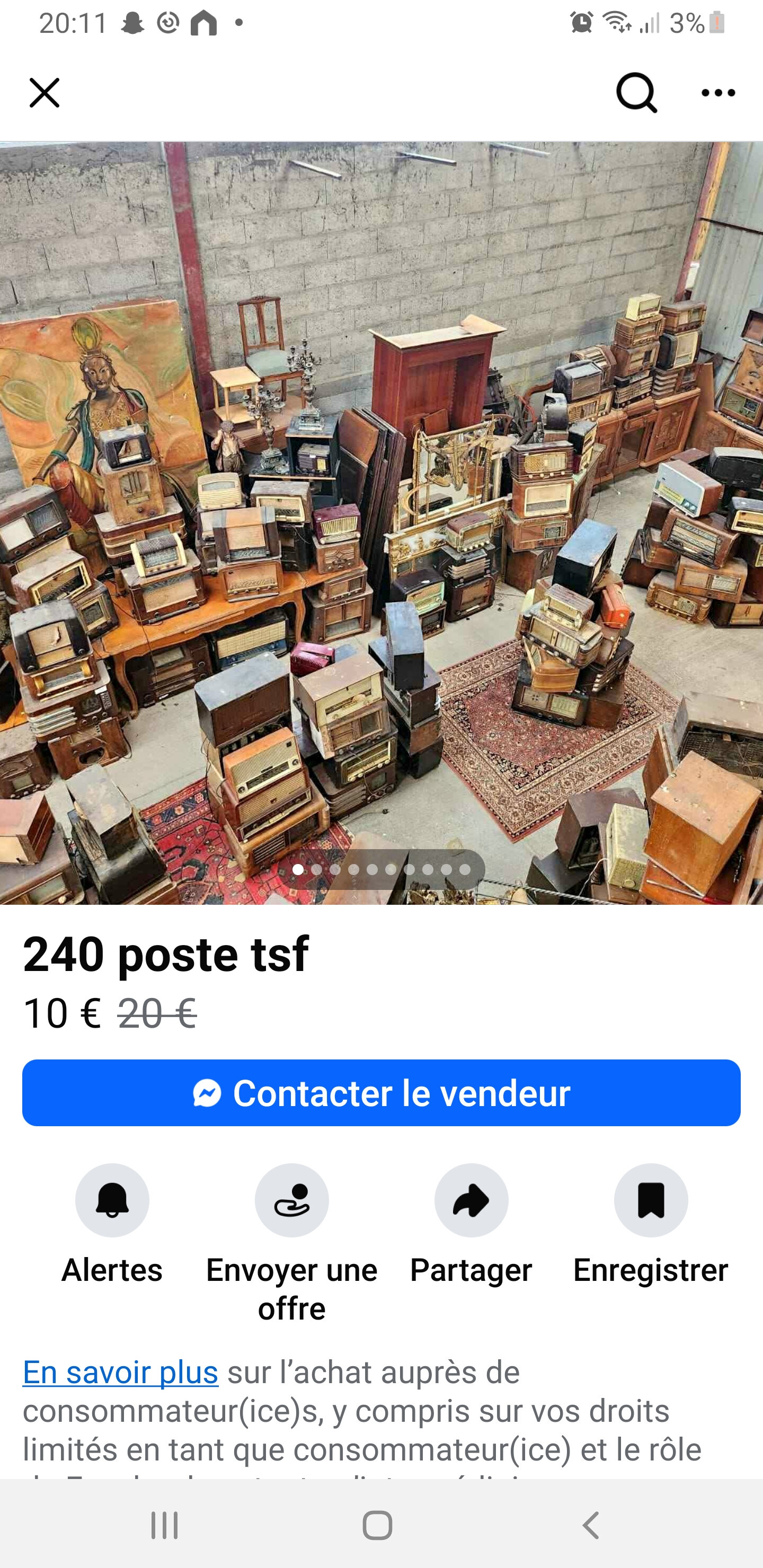The height and width of the screenshot is (1568, 763).
Task: Open search from the top bar
Action: tap(636, 93)
